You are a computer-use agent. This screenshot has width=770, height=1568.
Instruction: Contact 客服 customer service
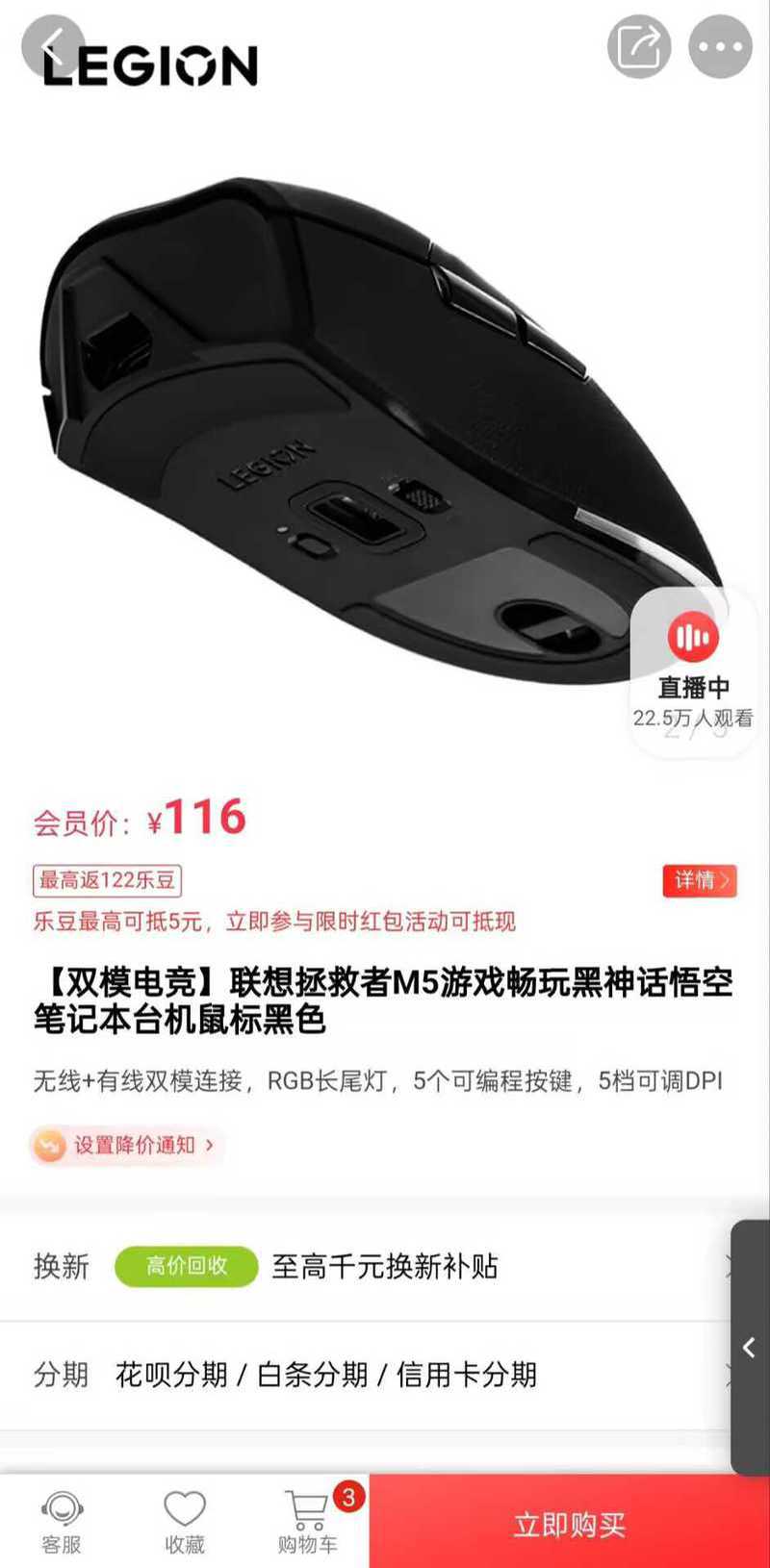click(x=62, y=1522)
